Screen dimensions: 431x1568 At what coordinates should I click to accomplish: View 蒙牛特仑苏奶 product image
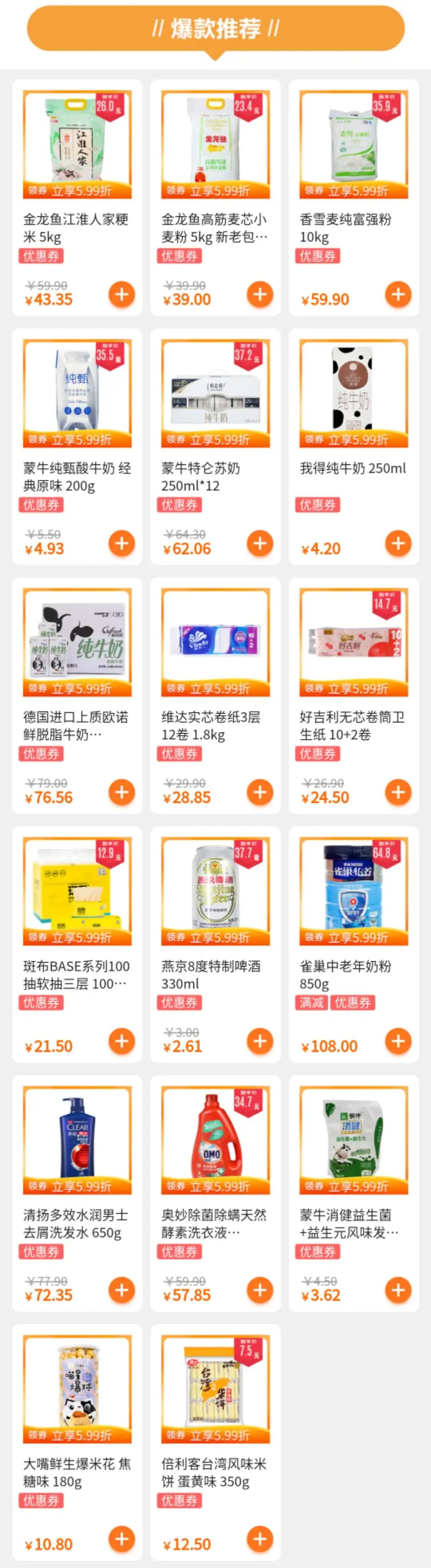pyautogui.click(x=215, y=393)
